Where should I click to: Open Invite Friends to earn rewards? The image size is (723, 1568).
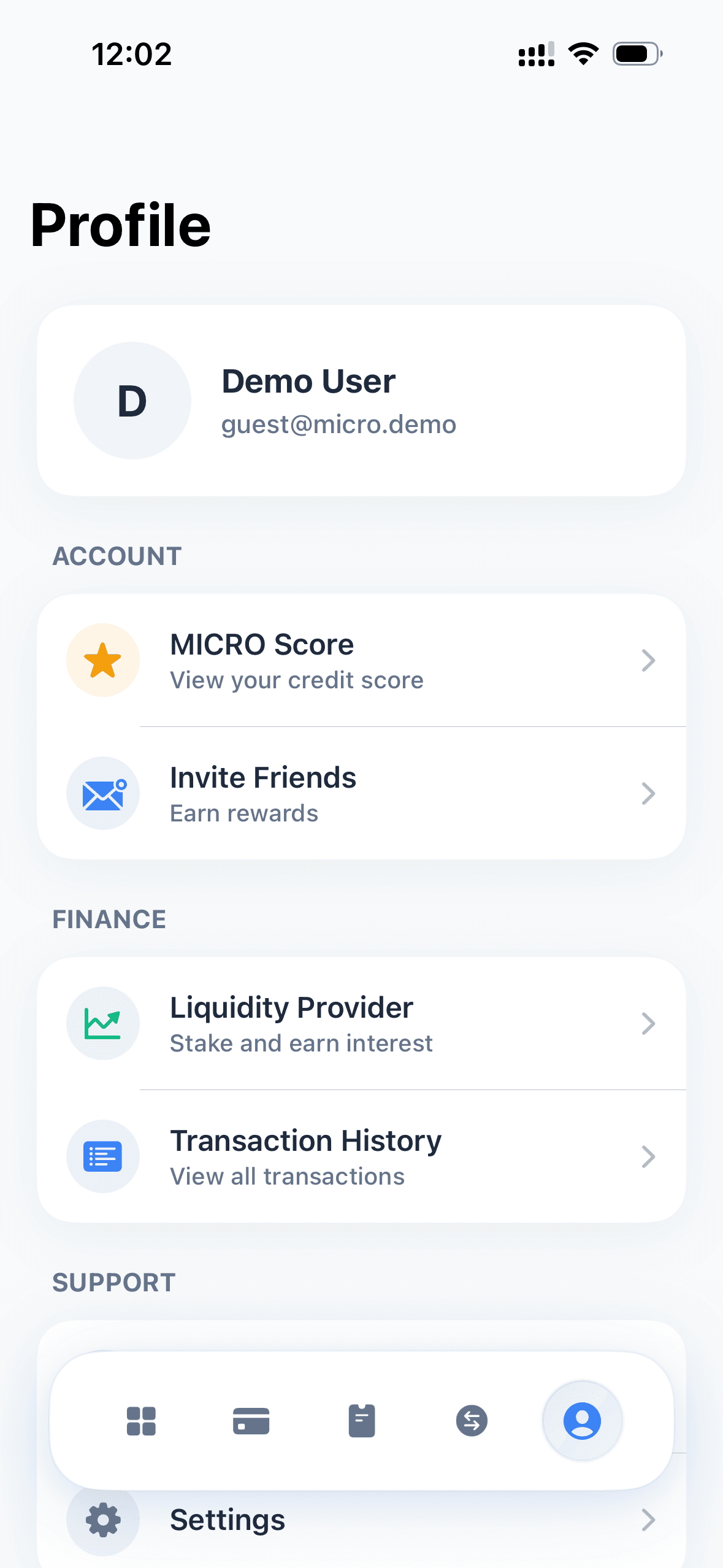click(x=361, y=794)
